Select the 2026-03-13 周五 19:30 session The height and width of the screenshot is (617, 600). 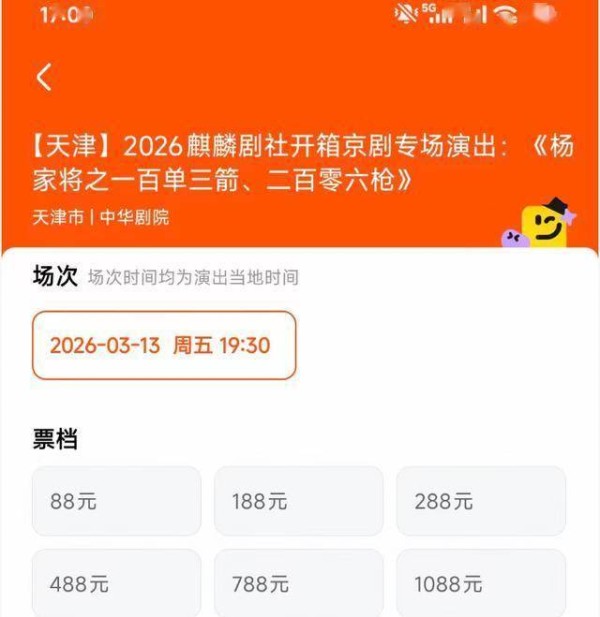click(x=164, y=345)
